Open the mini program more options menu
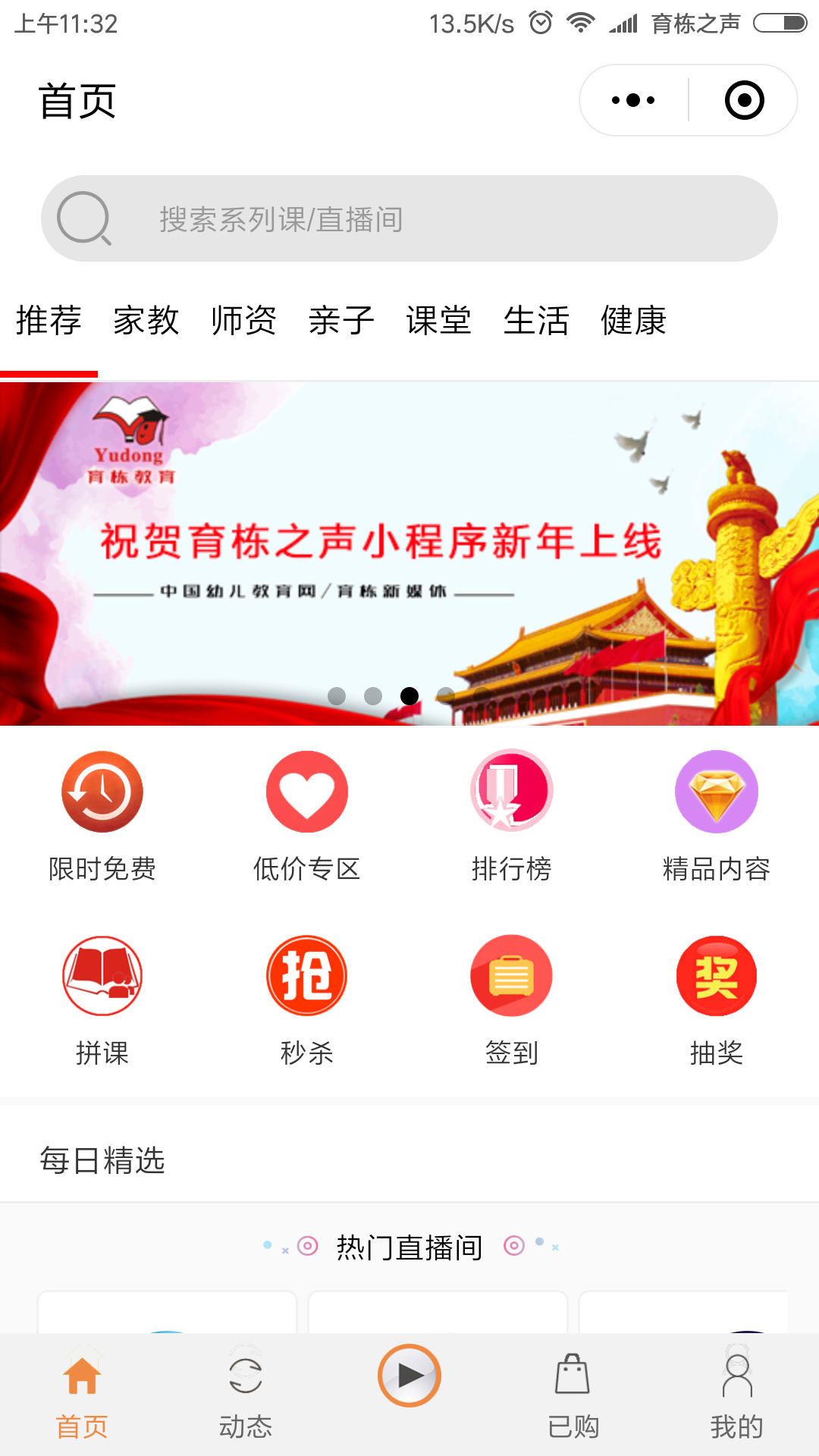 633,100
